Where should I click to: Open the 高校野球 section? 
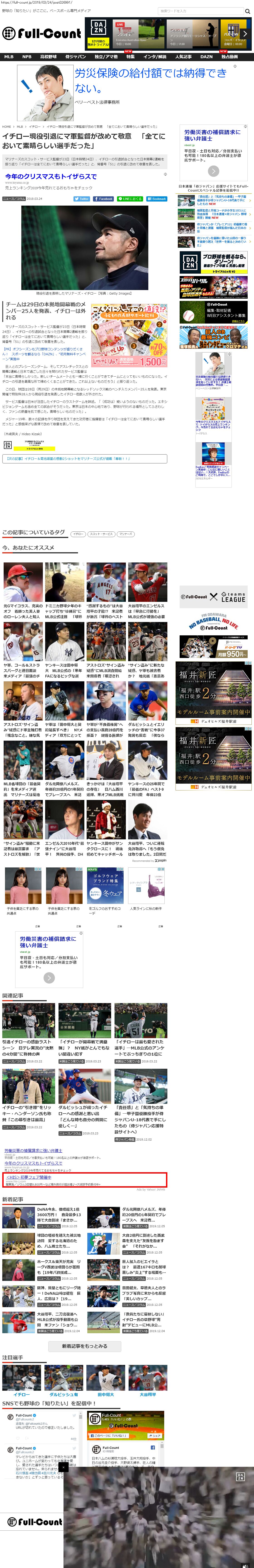[48, 57]
